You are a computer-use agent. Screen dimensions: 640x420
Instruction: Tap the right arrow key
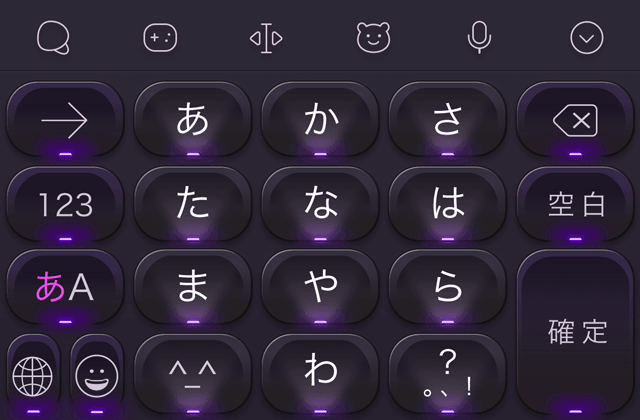pos(65,121)
